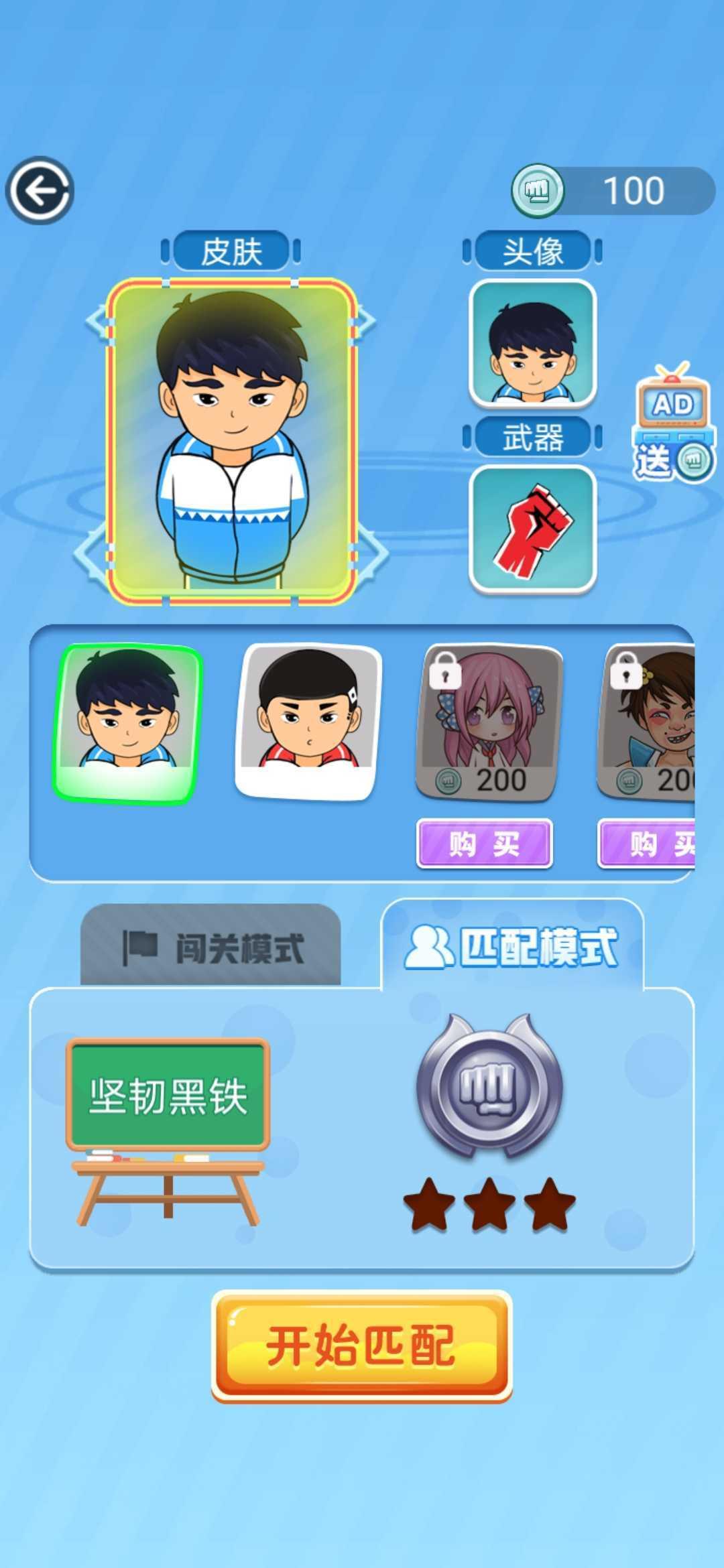
Task: Switch to 闯关模式 tab
Action: pos(210,945)
